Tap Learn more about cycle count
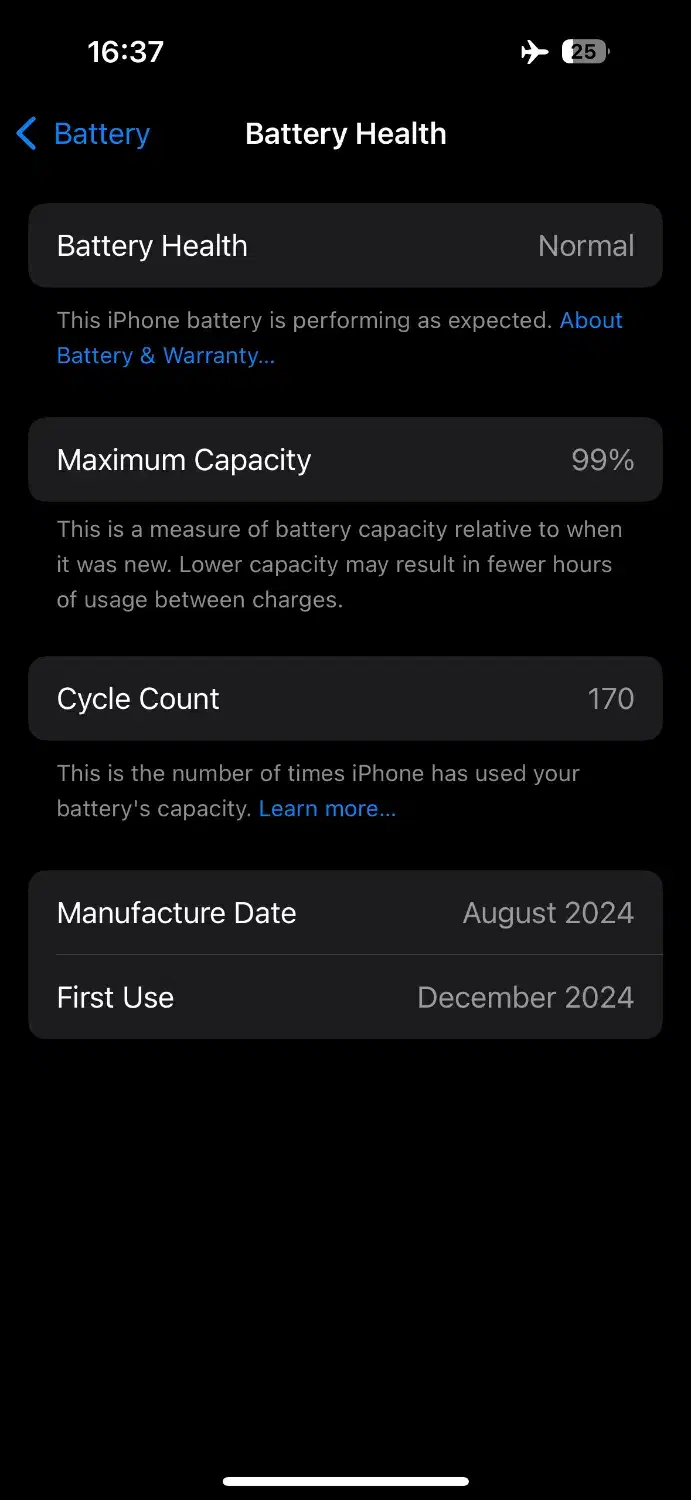Image resolution: width=691 pixels, height=1500 pixels. tap(327, 809)
